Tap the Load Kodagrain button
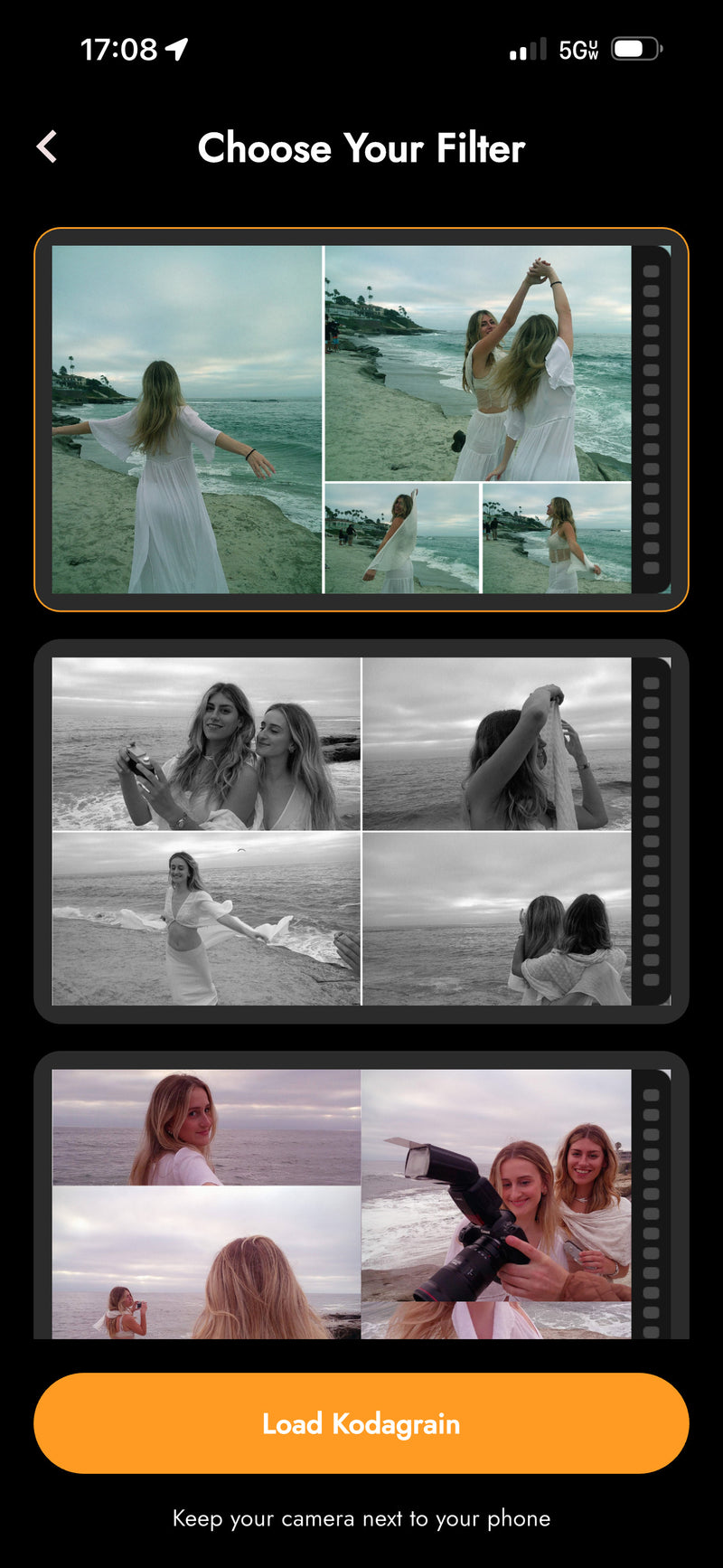 point(361,1423)
